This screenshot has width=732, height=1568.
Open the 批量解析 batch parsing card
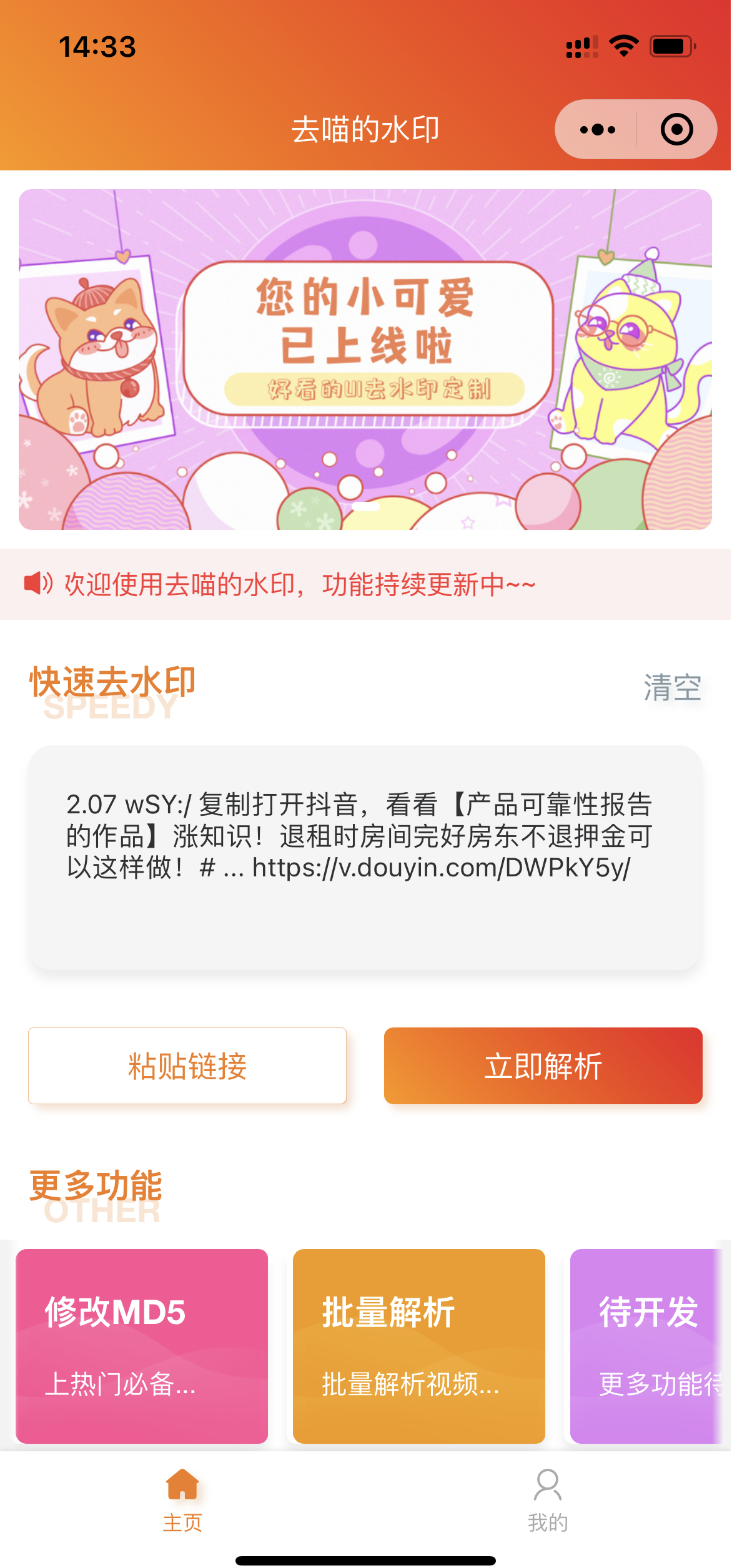tap(419, 1346)
